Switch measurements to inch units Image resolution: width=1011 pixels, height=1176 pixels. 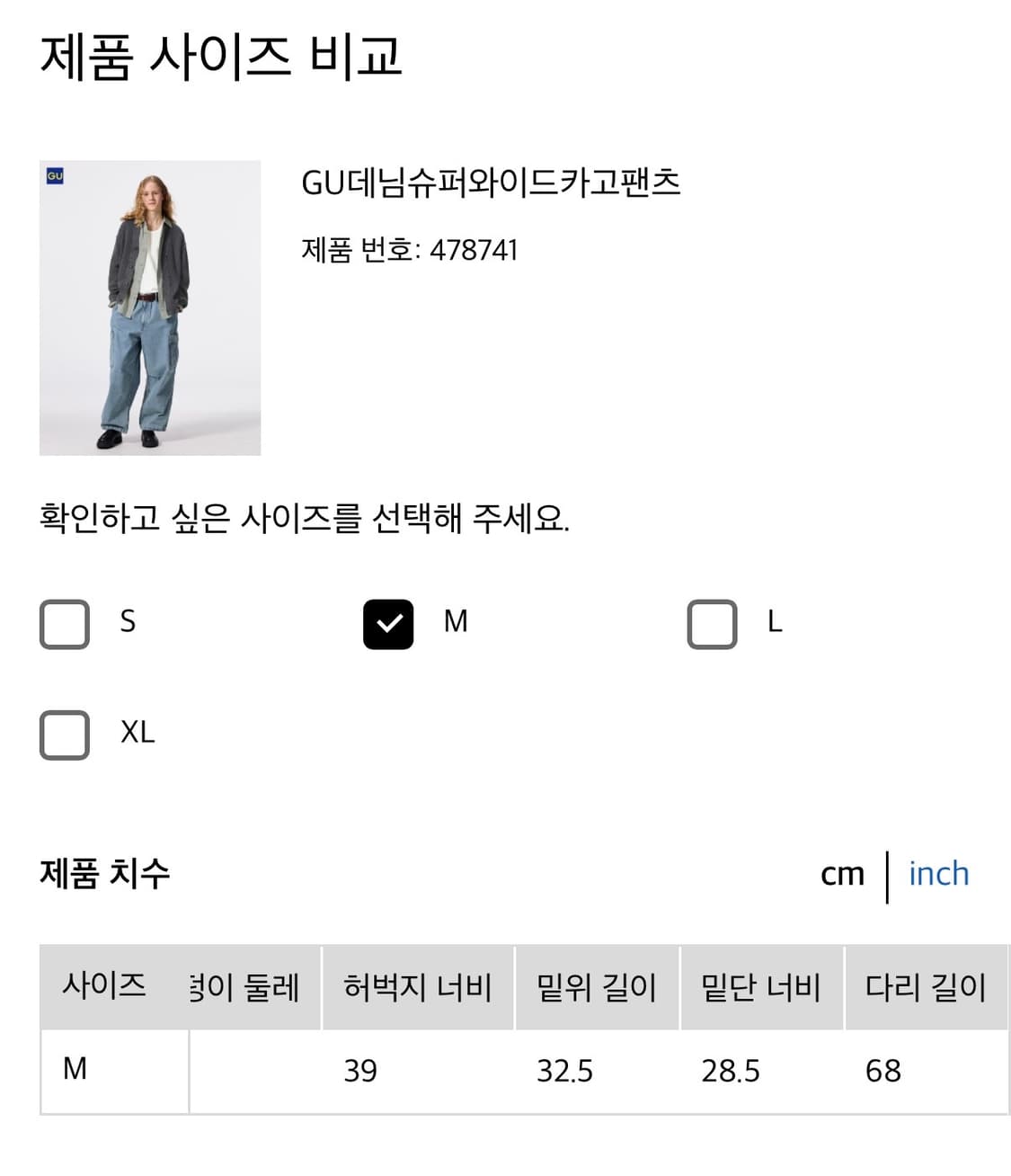pyautogui.click(x=938, y=873)
